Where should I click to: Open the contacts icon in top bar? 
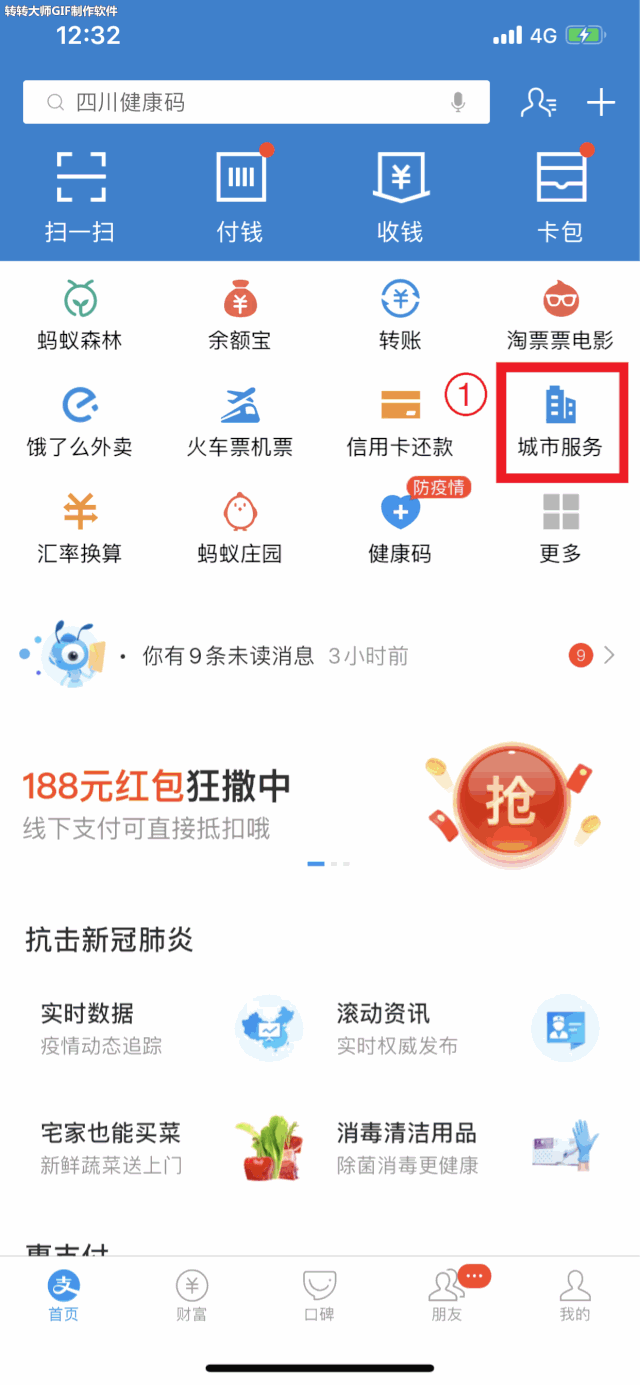538,102
